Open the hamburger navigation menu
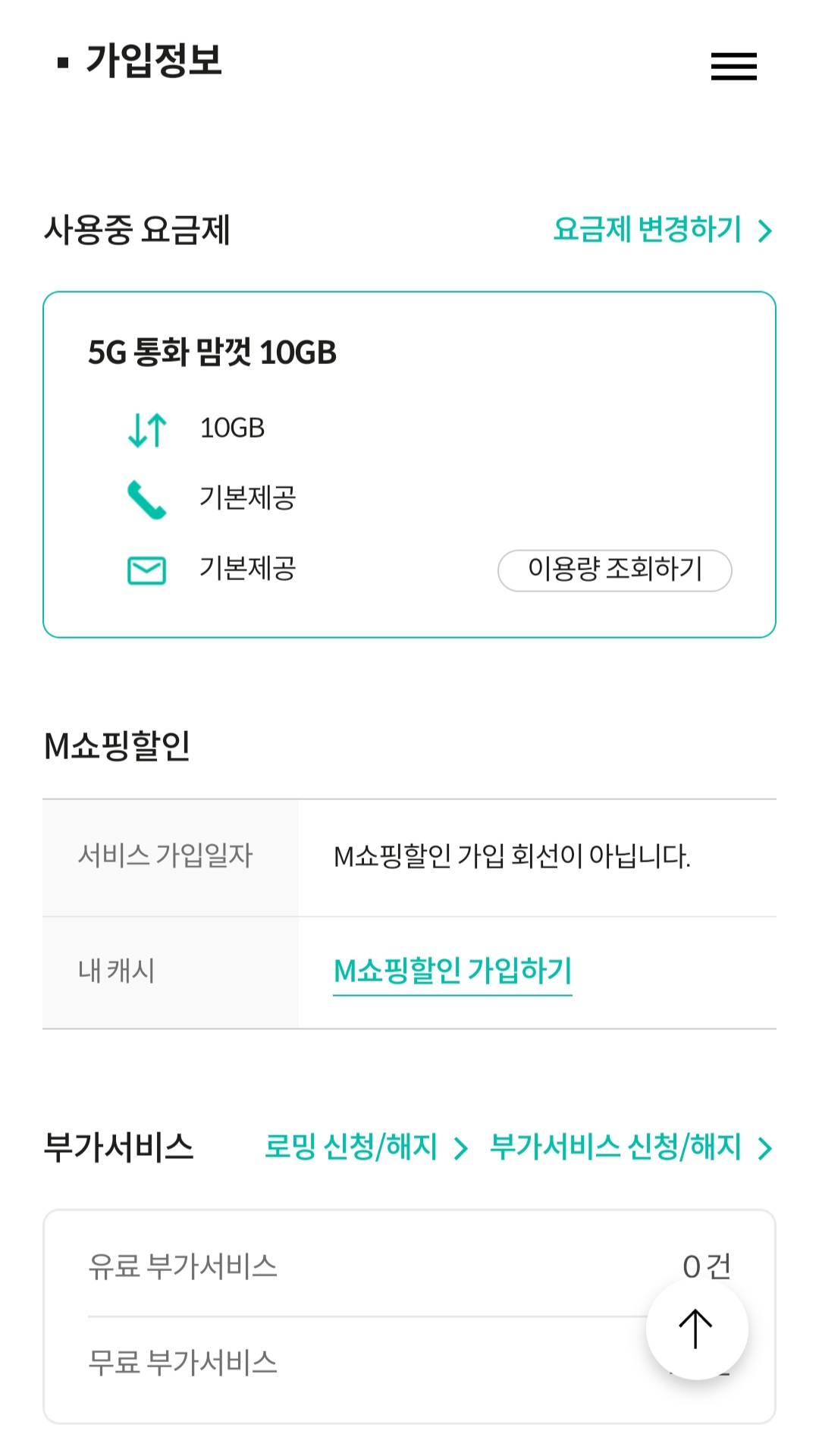819x1456 pixels. [x=733, y=67]
